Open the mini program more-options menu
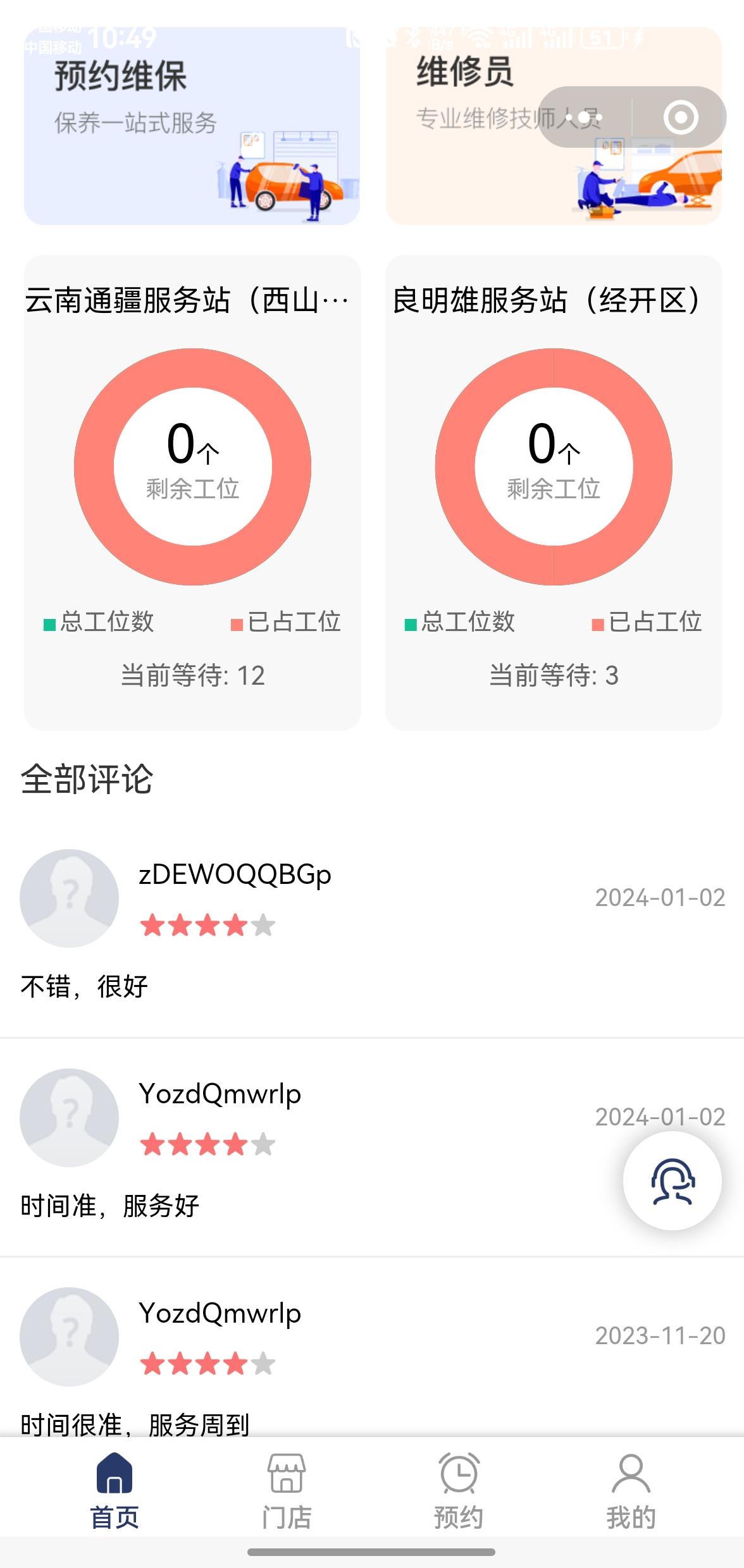The image size is (744, 1568). (585, 118)
